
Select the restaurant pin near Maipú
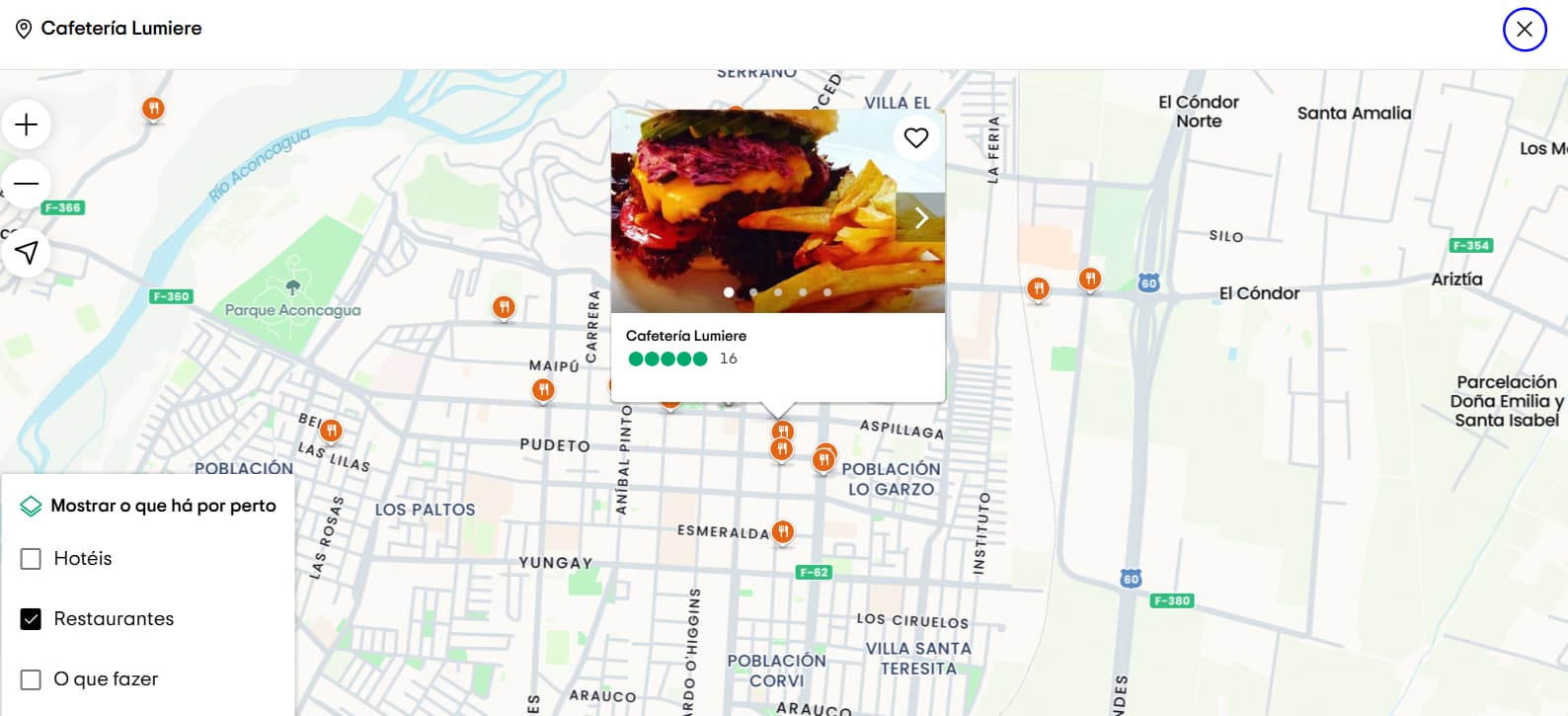pos(543,390)
